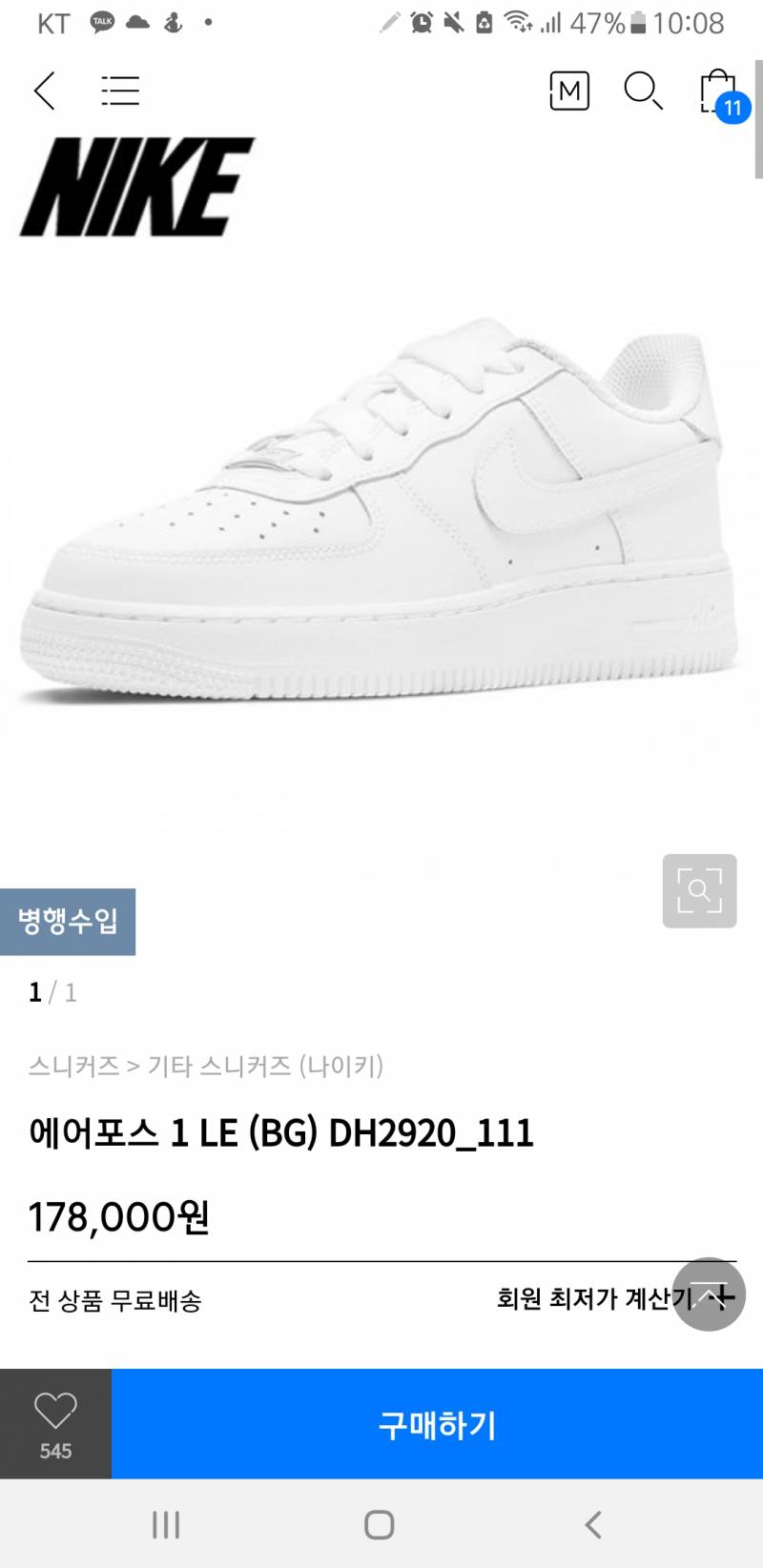763x1568 pixels.
Task: Open the search magnifier
Action: (643, 92)
